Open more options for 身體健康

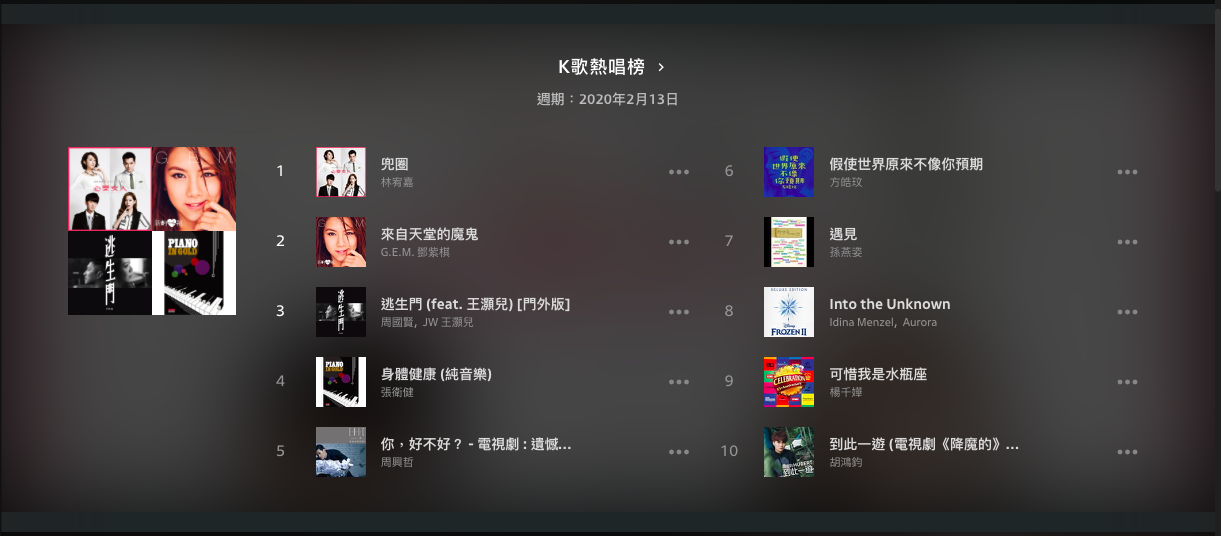(679, 382)
